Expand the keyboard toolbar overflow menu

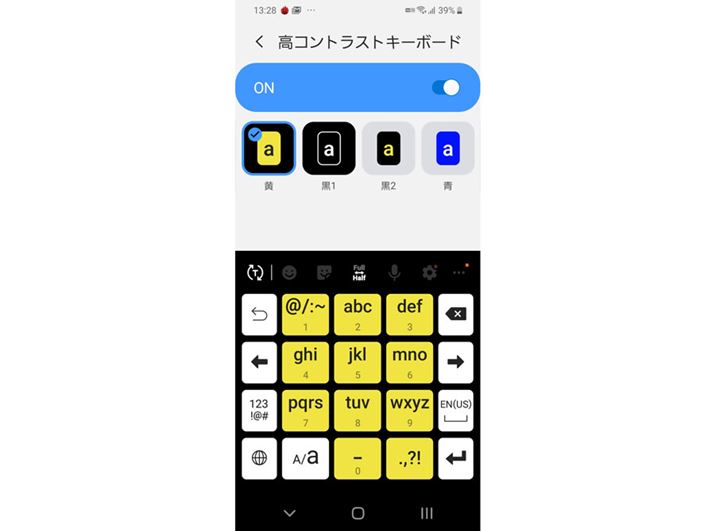coord(460,272)
